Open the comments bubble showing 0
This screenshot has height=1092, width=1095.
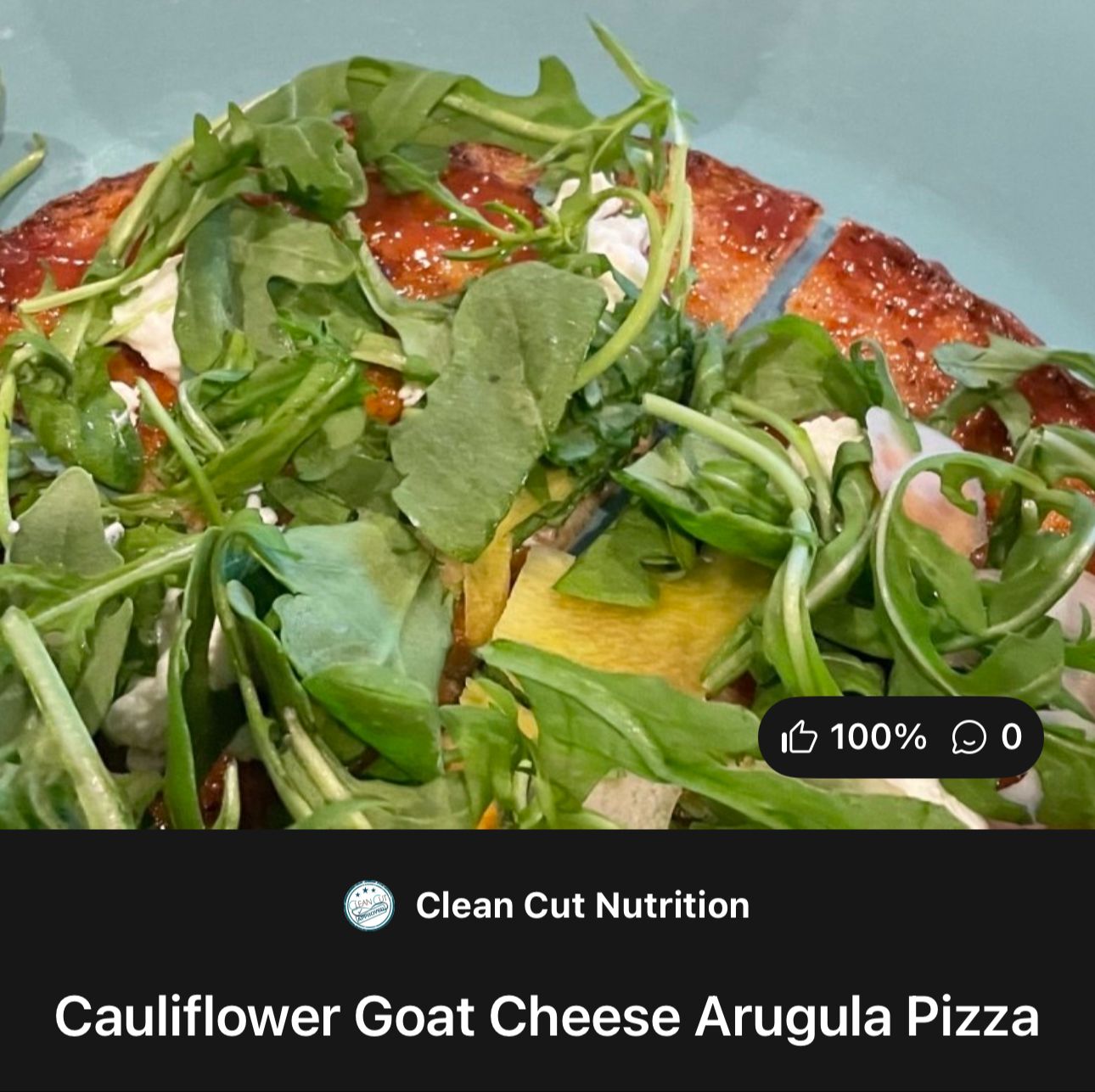[986, 736]
